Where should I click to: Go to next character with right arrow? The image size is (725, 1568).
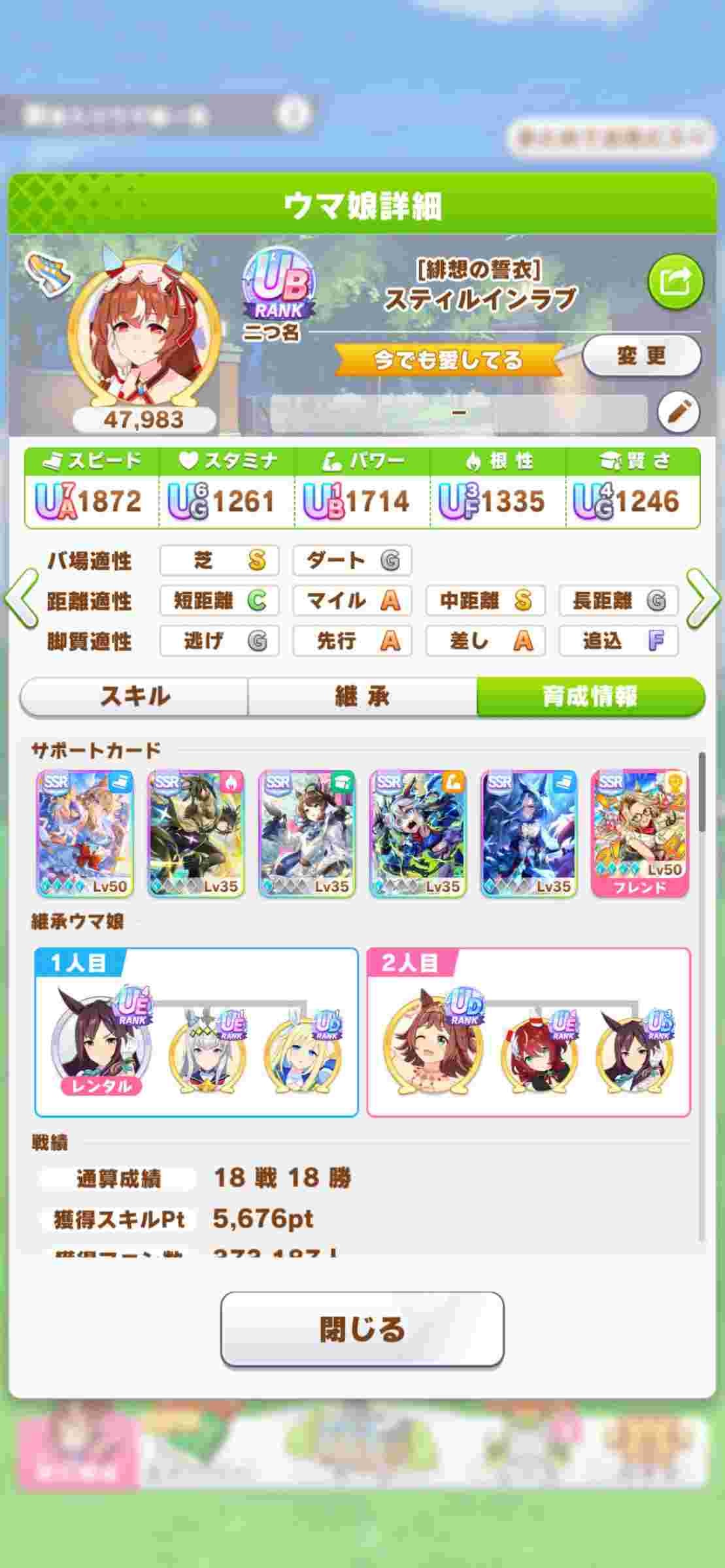coord(703,599)
